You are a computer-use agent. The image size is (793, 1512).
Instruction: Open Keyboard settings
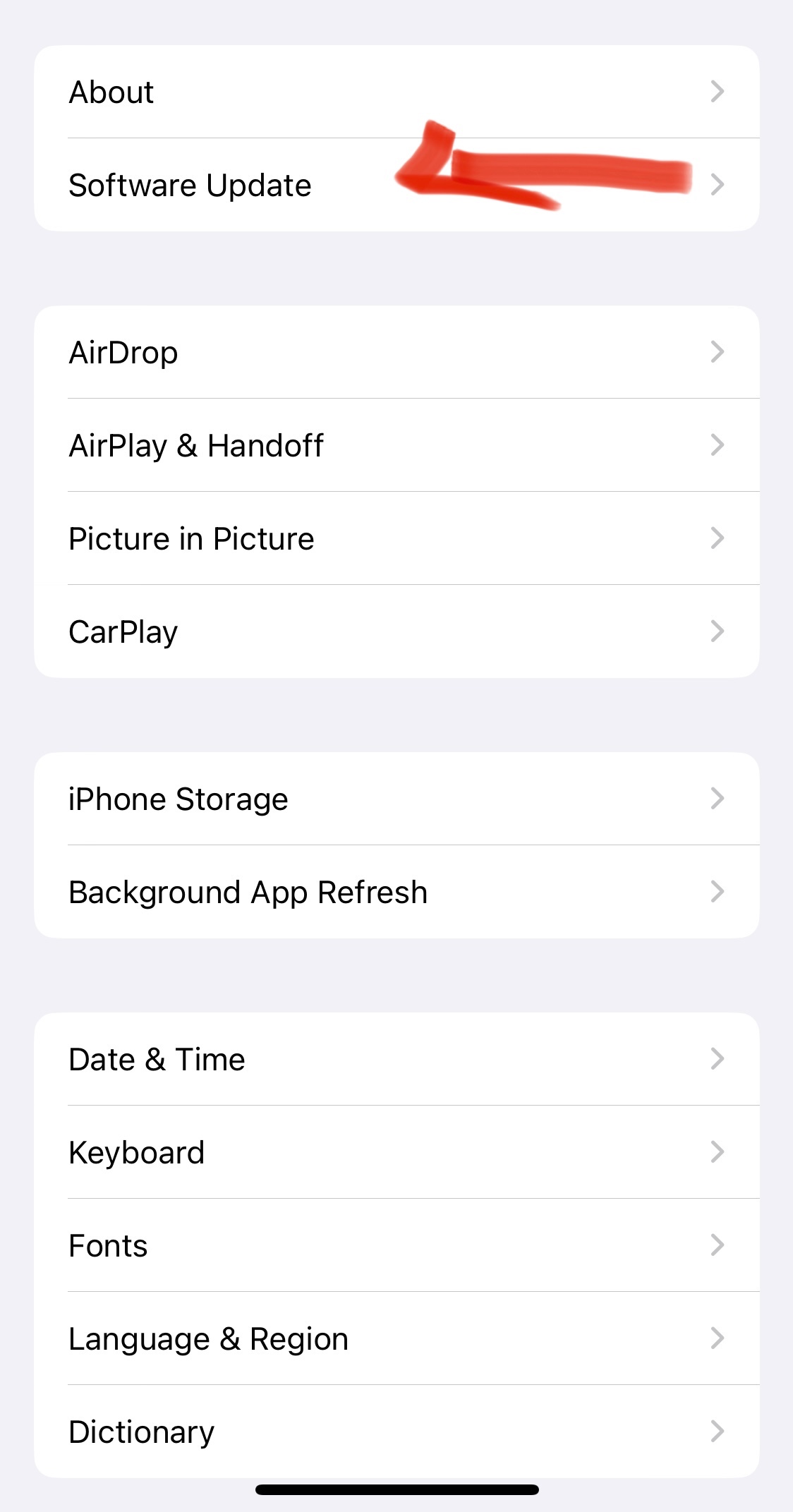[x=136, y=1151]
